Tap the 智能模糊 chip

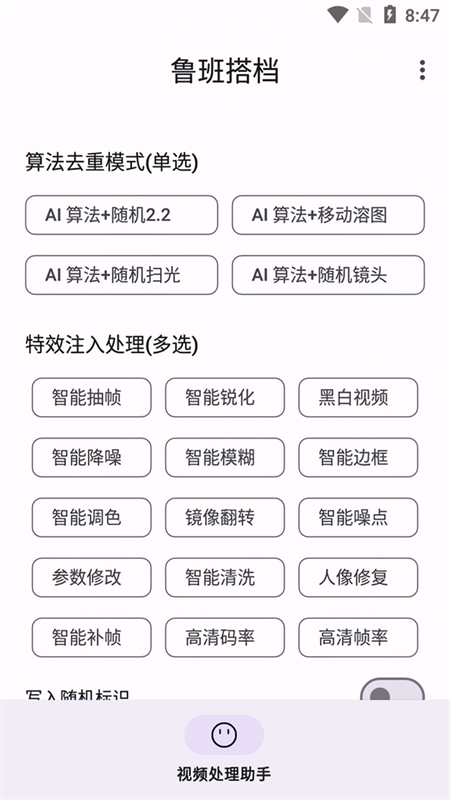point(225,458)
